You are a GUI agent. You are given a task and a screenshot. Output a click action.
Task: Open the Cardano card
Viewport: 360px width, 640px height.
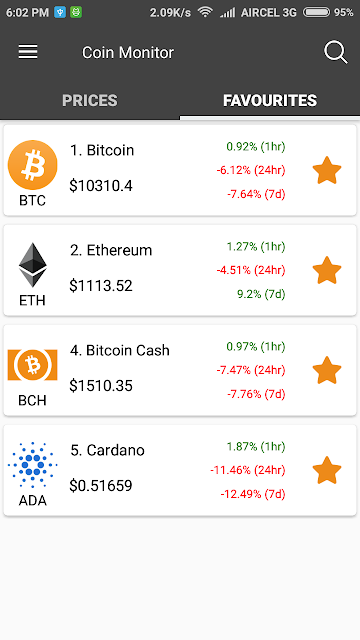pyautogui.click(x=180, y=470)
